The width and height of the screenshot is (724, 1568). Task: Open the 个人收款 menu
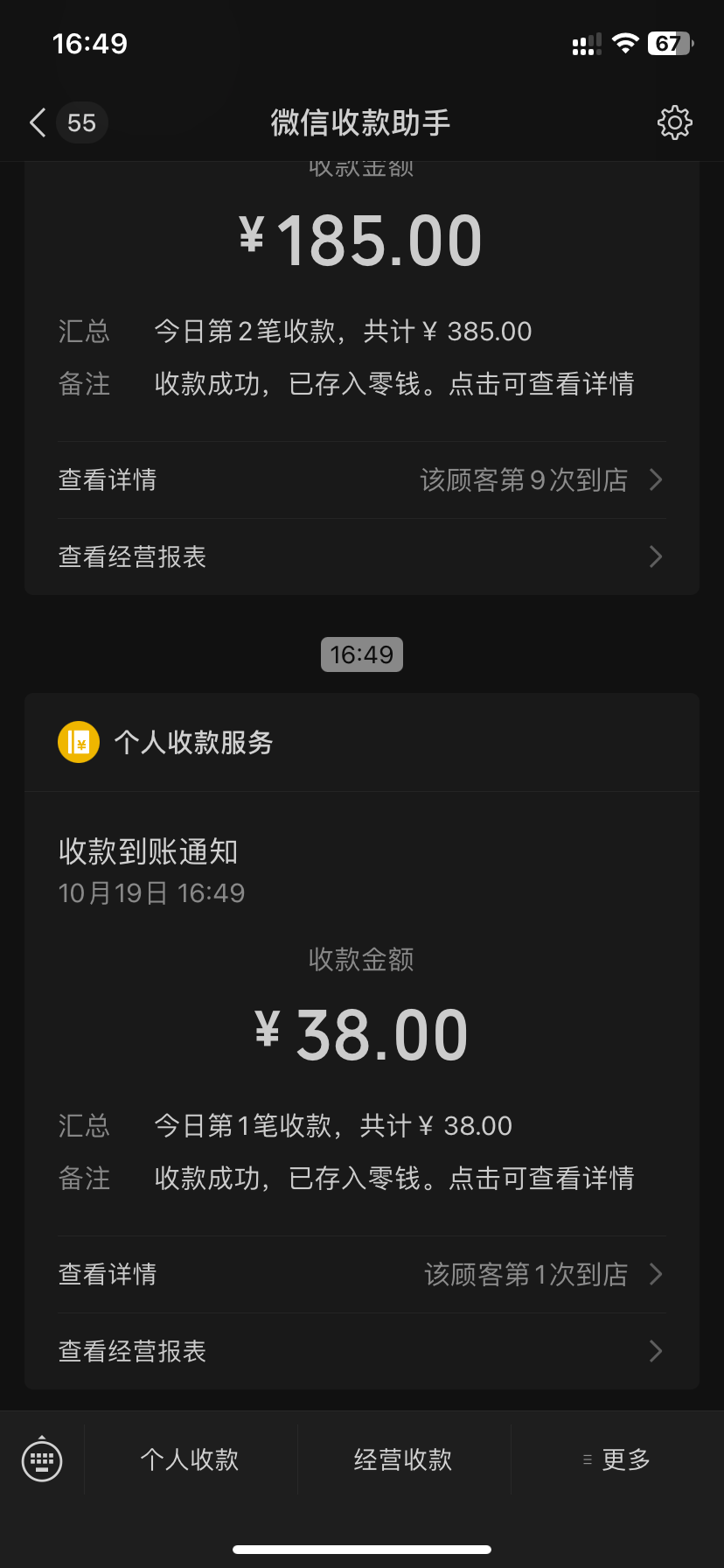point(190,1459)
